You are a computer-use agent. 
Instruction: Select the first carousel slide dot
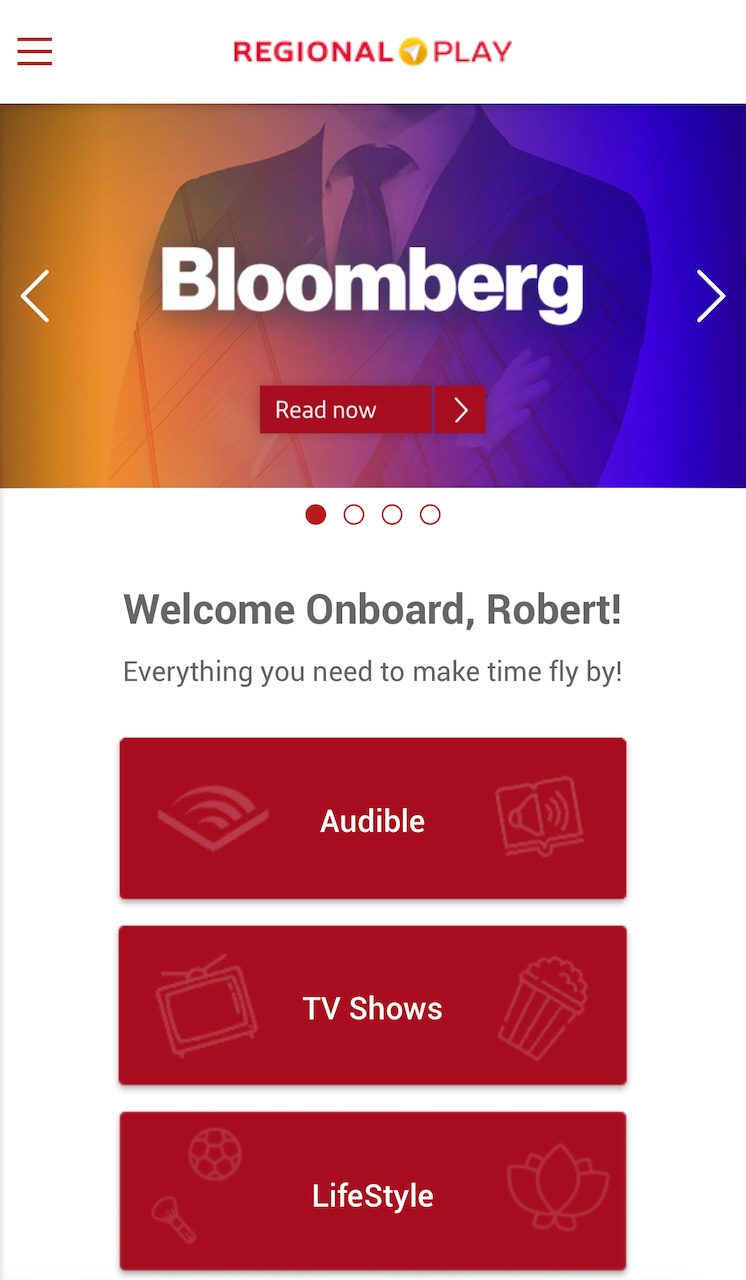pyautogui.click(x=316, y=515)
